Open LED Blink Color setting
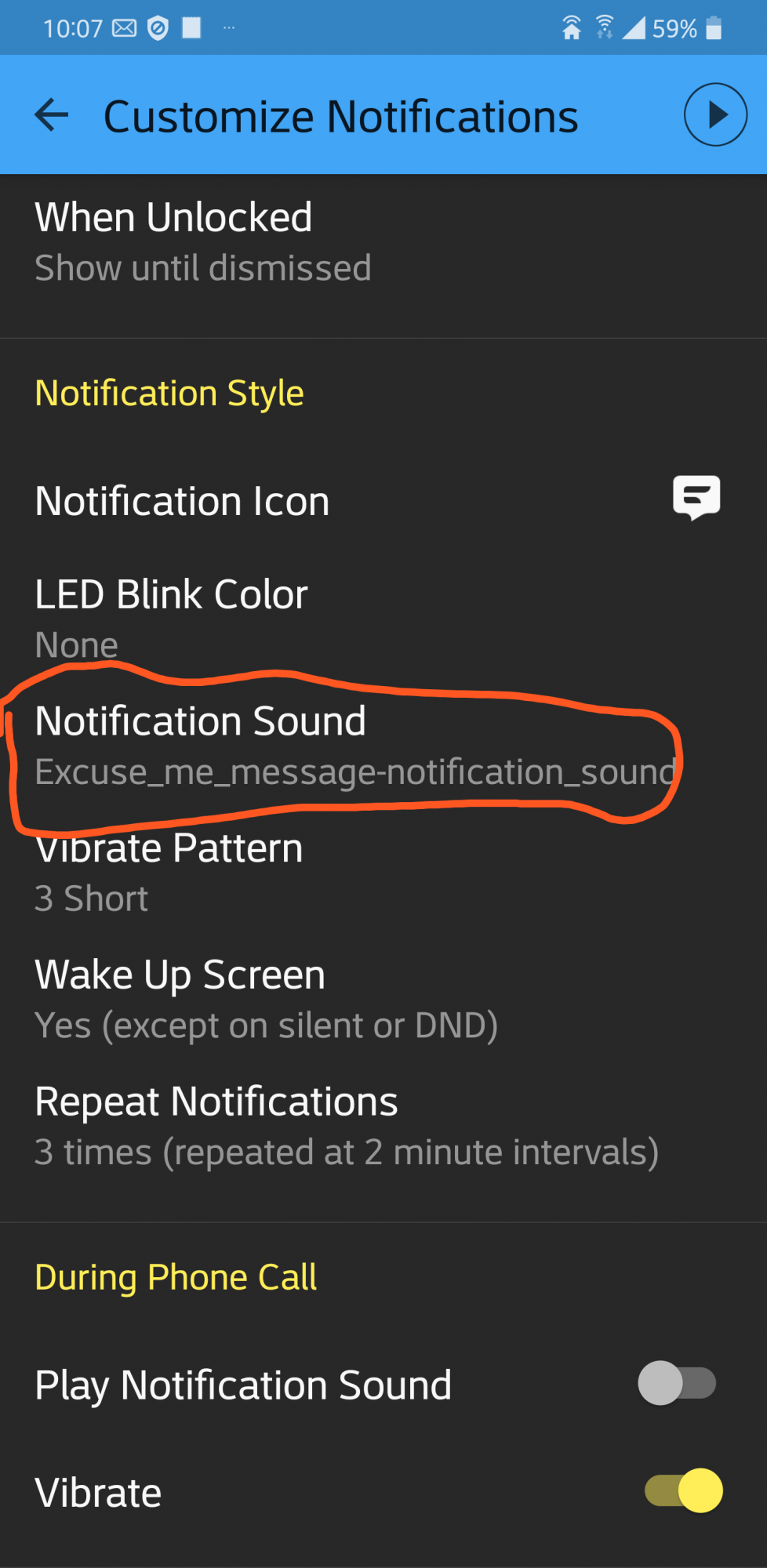Image resolution: width=767 pixels, height=1568 pixels. coord(383,619)
